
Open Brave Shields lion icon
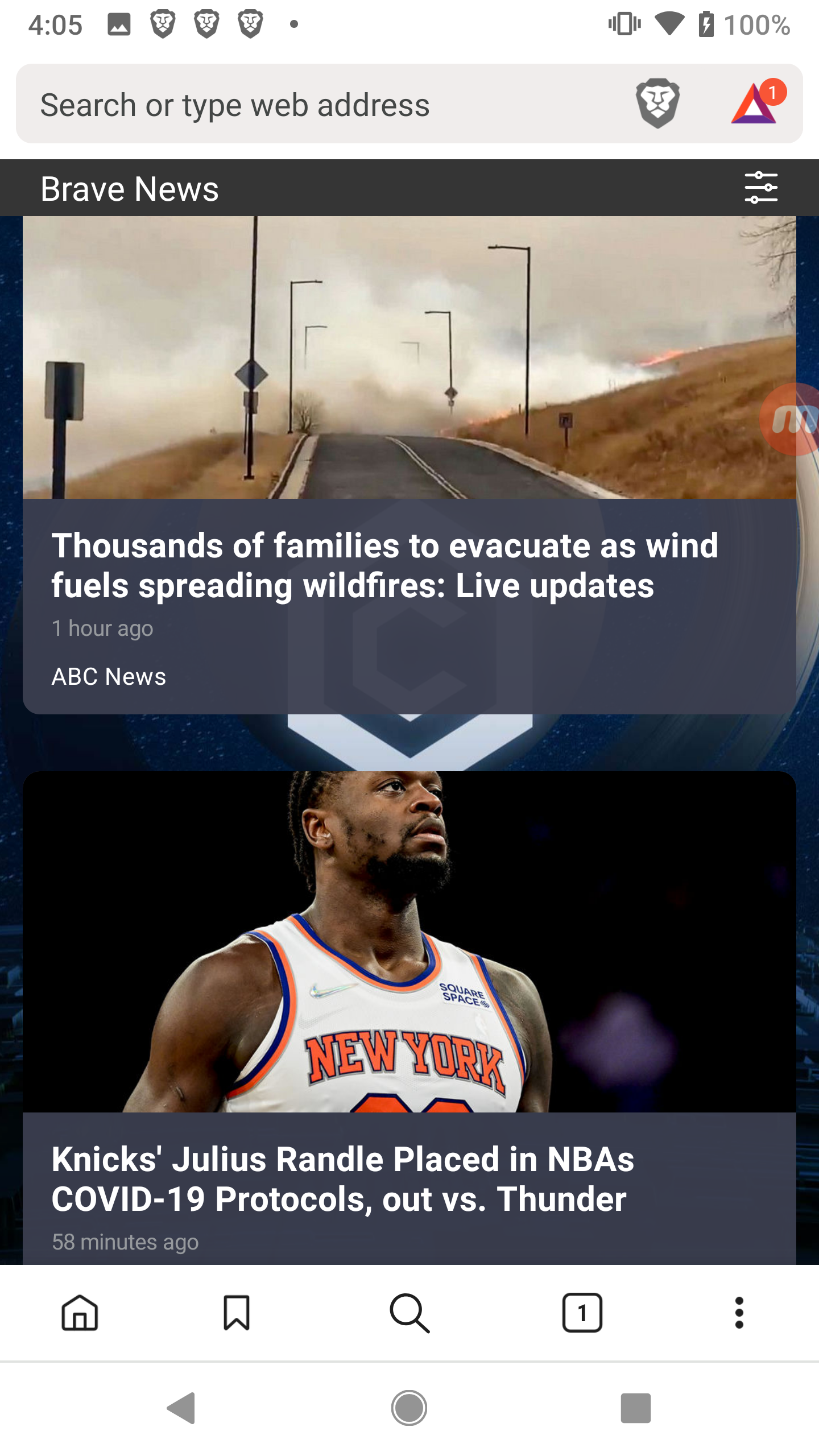pyautogui.click(x=658, y=104)
